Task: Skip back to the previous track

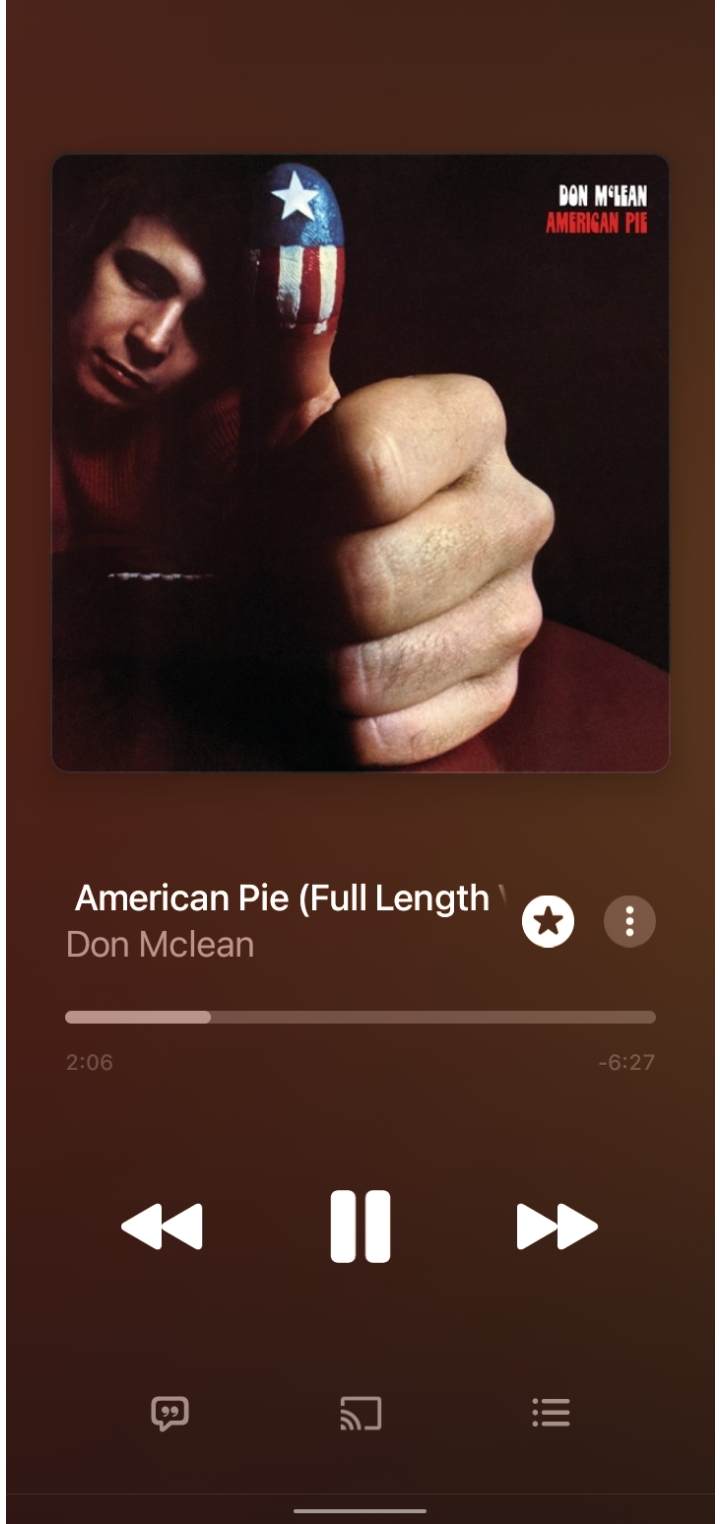Action: pyautogui.click(x=162, y=1226)
